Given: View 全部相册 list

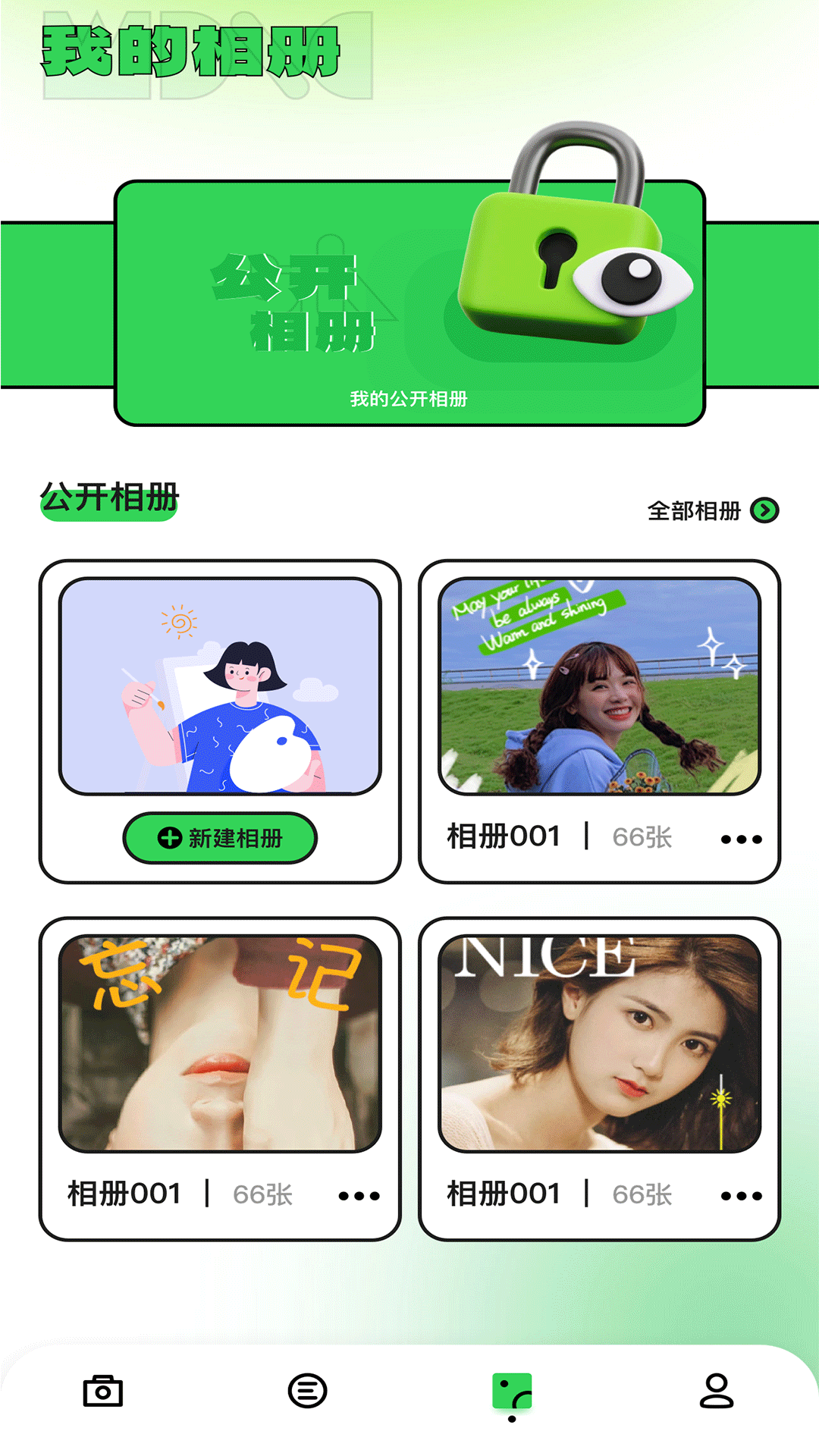Looking at the screenshot, I should (713, 510).
